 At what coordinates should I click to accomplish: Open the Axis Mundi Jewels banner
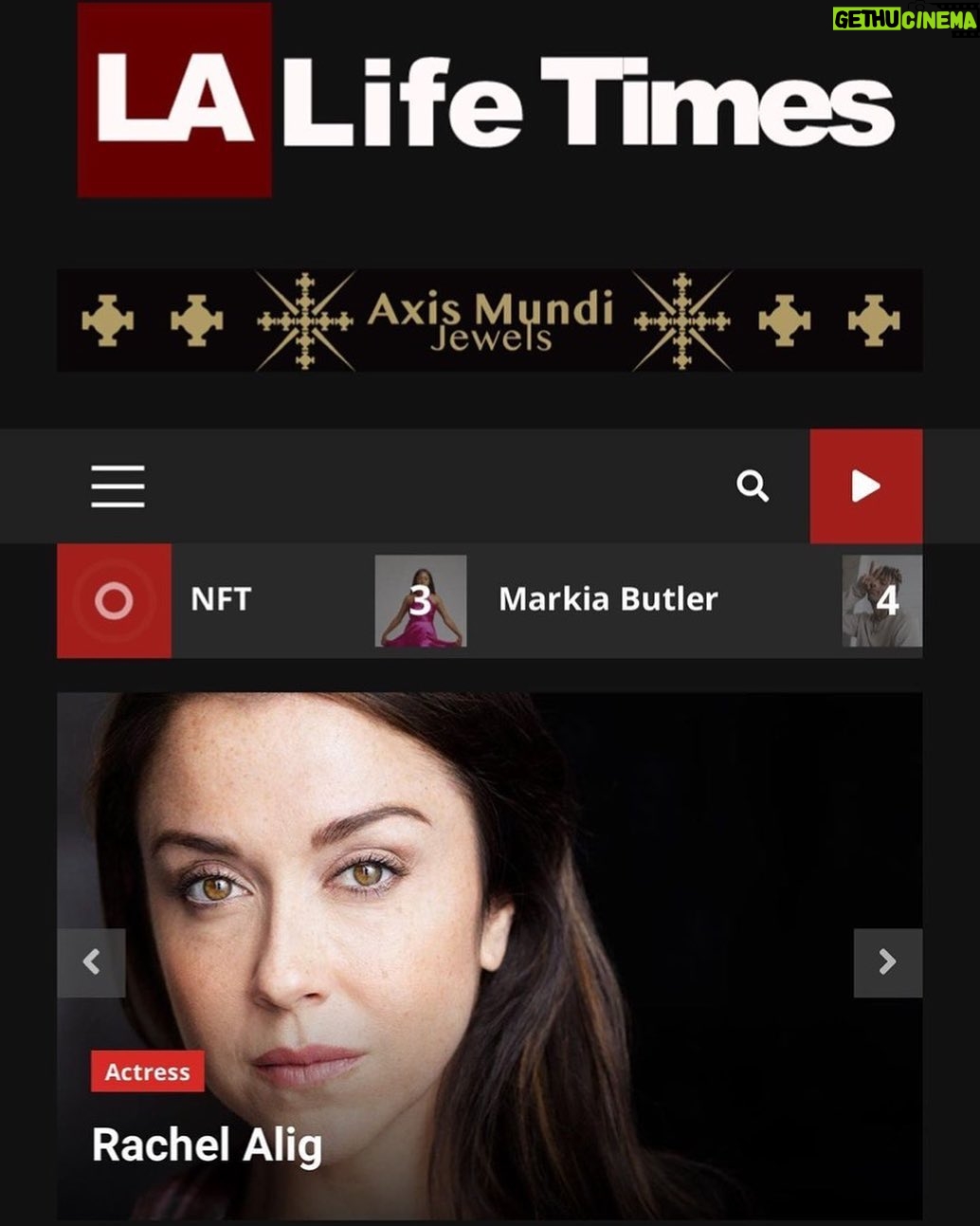[x=489, y=320]
